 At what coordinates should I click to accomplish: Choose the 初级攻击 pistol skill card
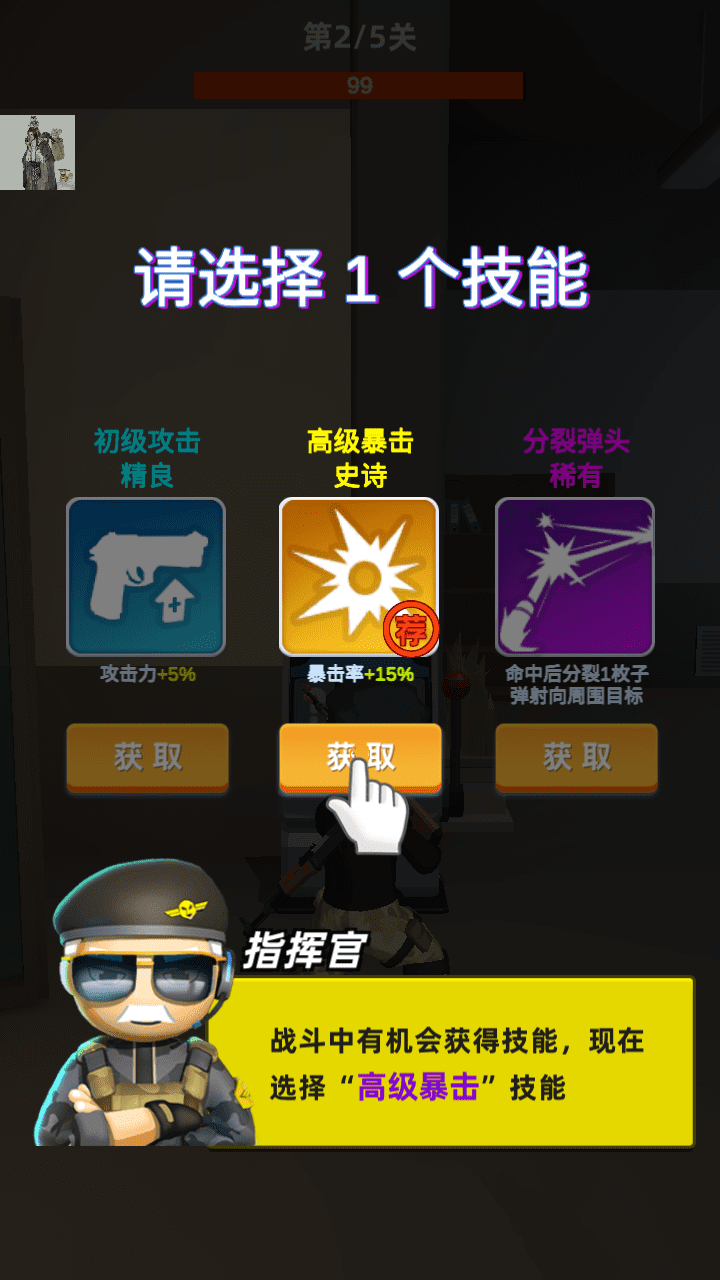click(146, 577)
